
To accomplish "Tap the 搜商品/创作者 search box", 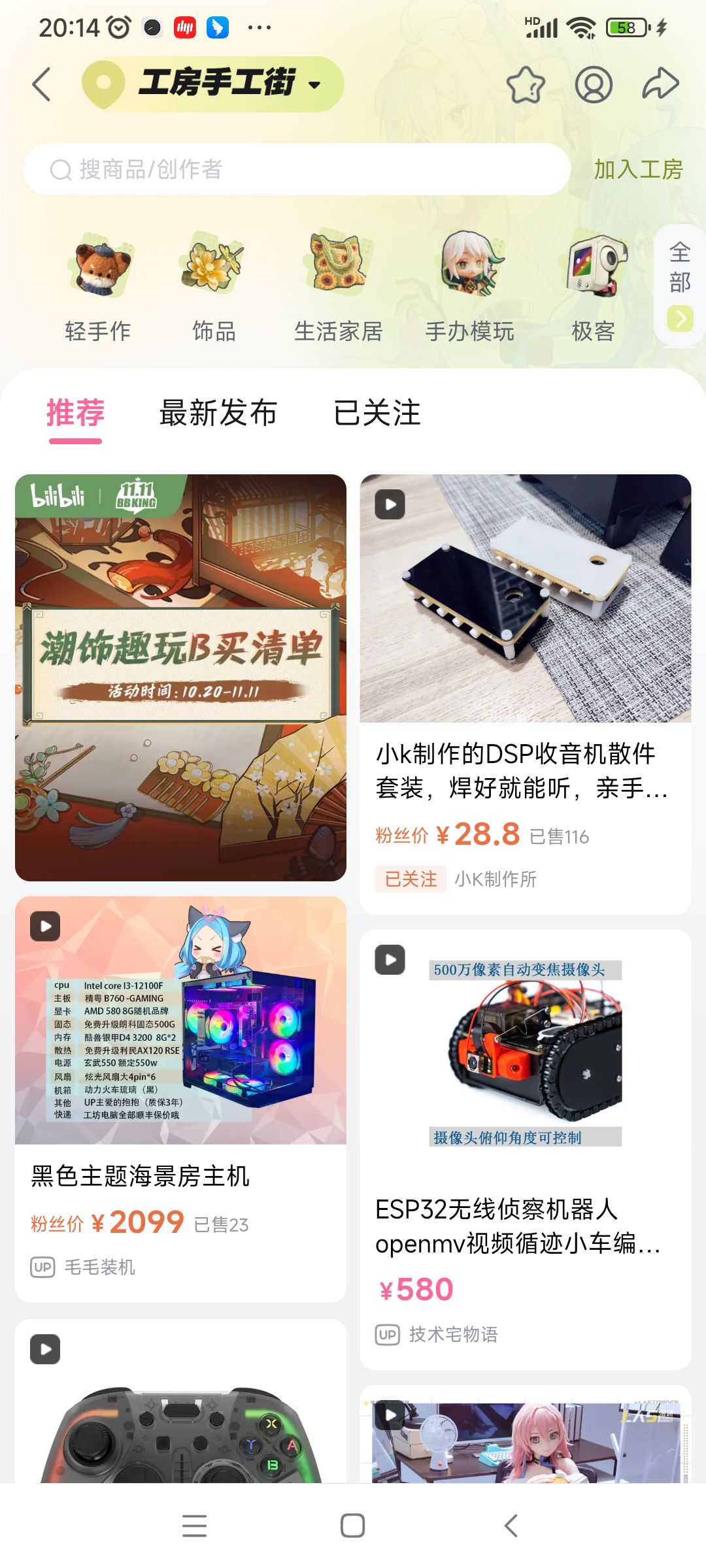I will 296,170.
